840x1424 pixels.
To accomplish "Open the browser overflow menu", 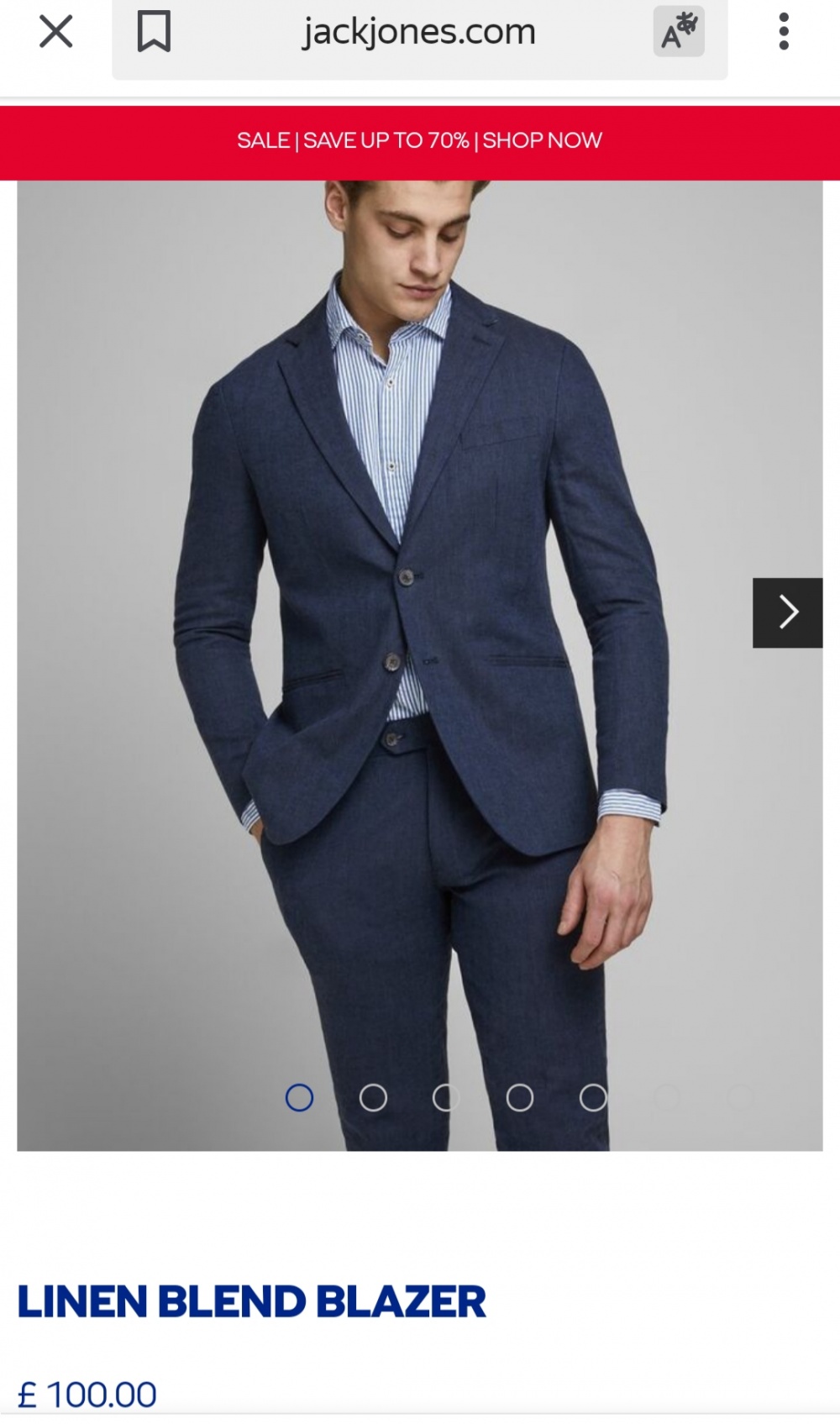I will 783,32.
